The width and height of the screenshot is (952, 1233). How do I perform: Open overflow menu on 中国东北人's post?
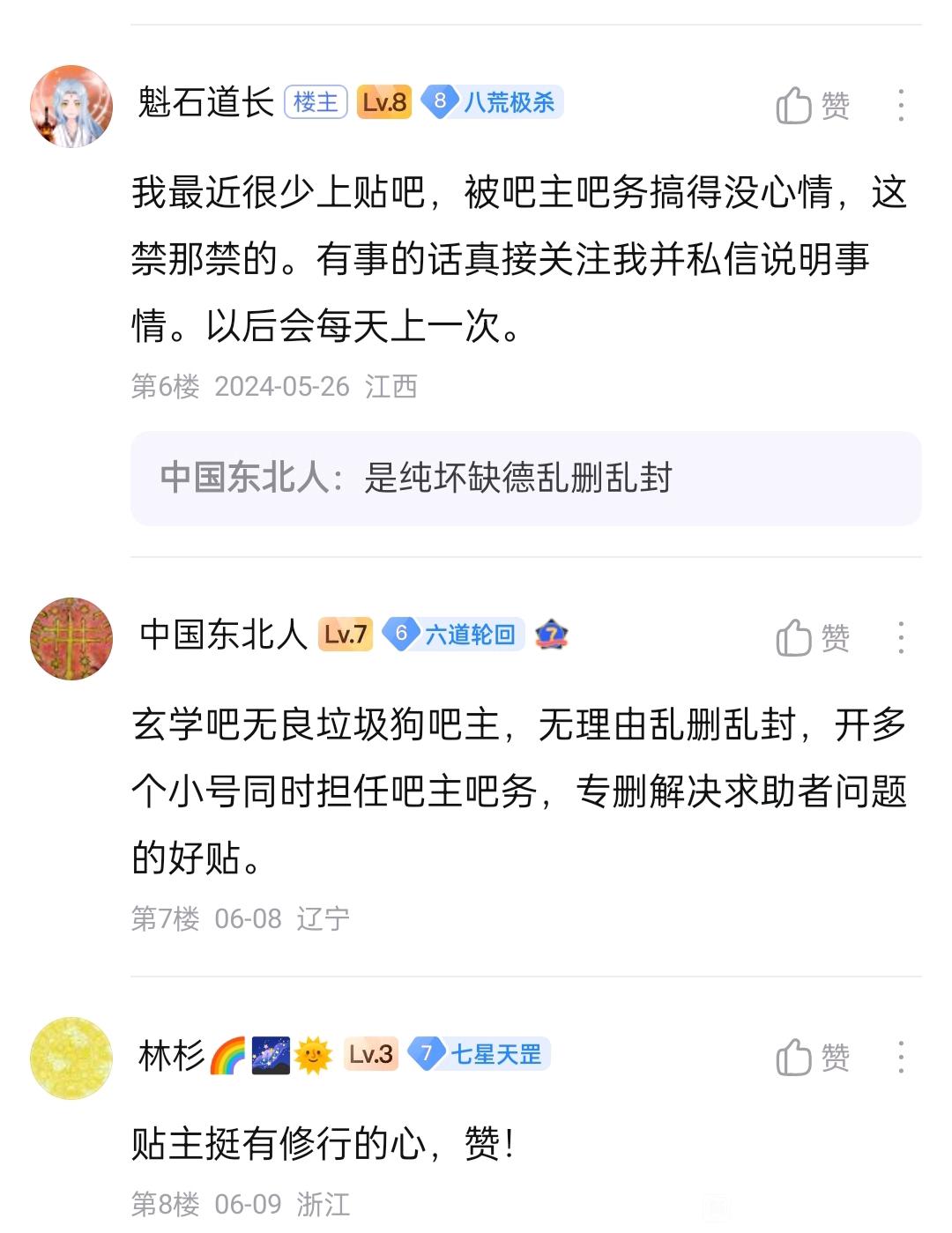[900, 638]
